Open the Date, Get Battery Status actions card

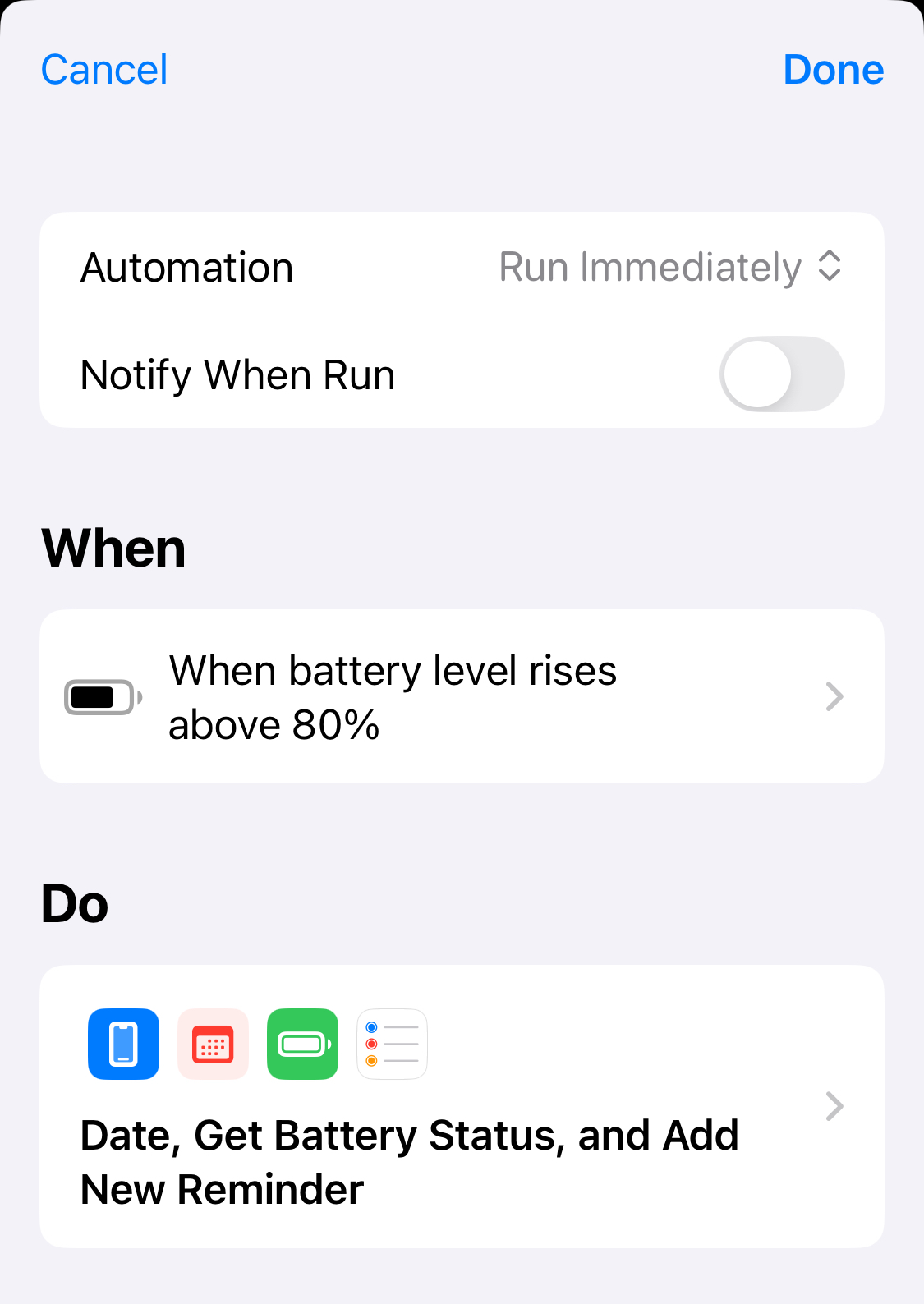[x=462, y=1106]
